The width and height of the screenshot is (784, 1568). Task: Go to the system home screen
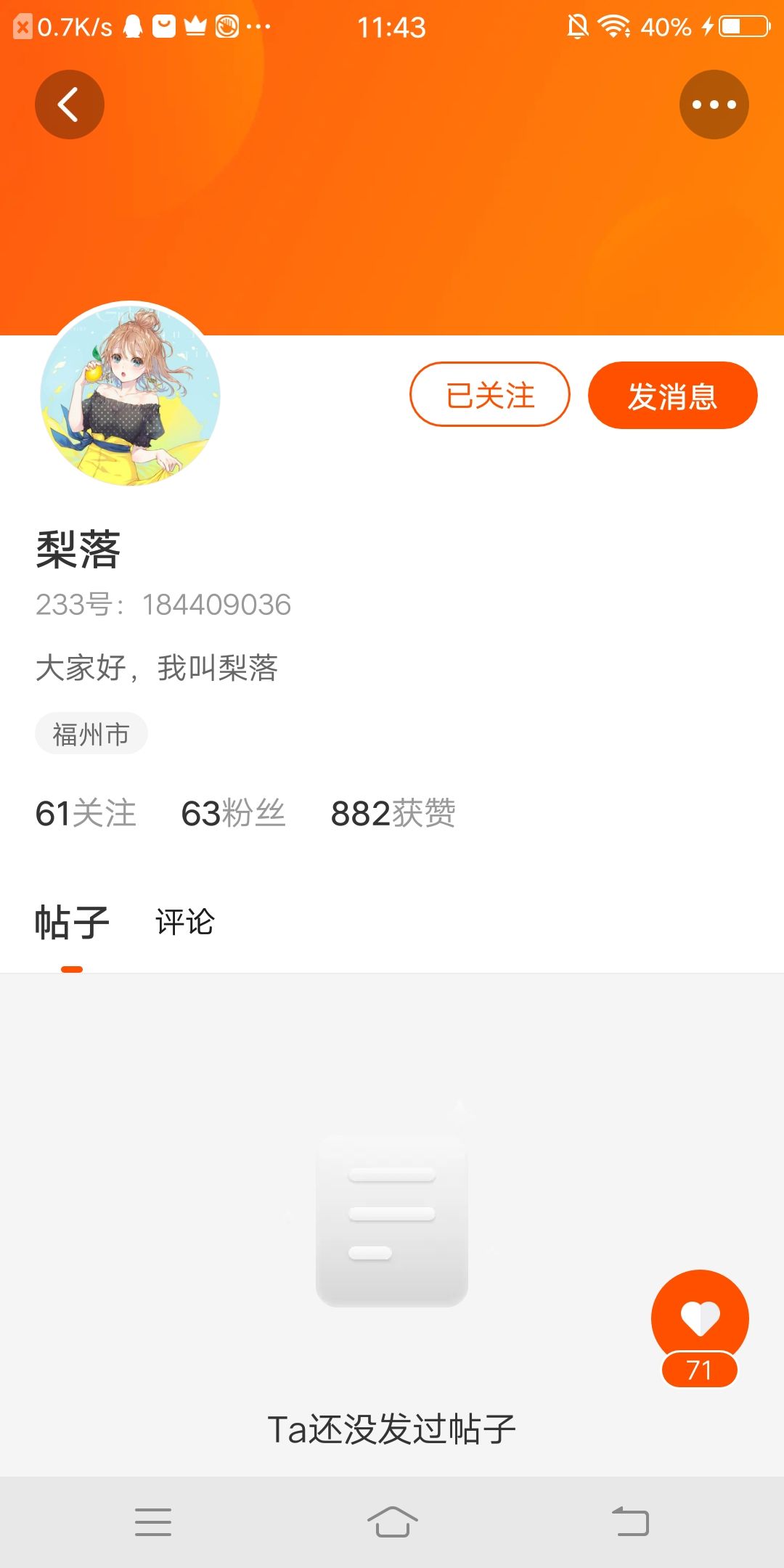(392, 1522)
